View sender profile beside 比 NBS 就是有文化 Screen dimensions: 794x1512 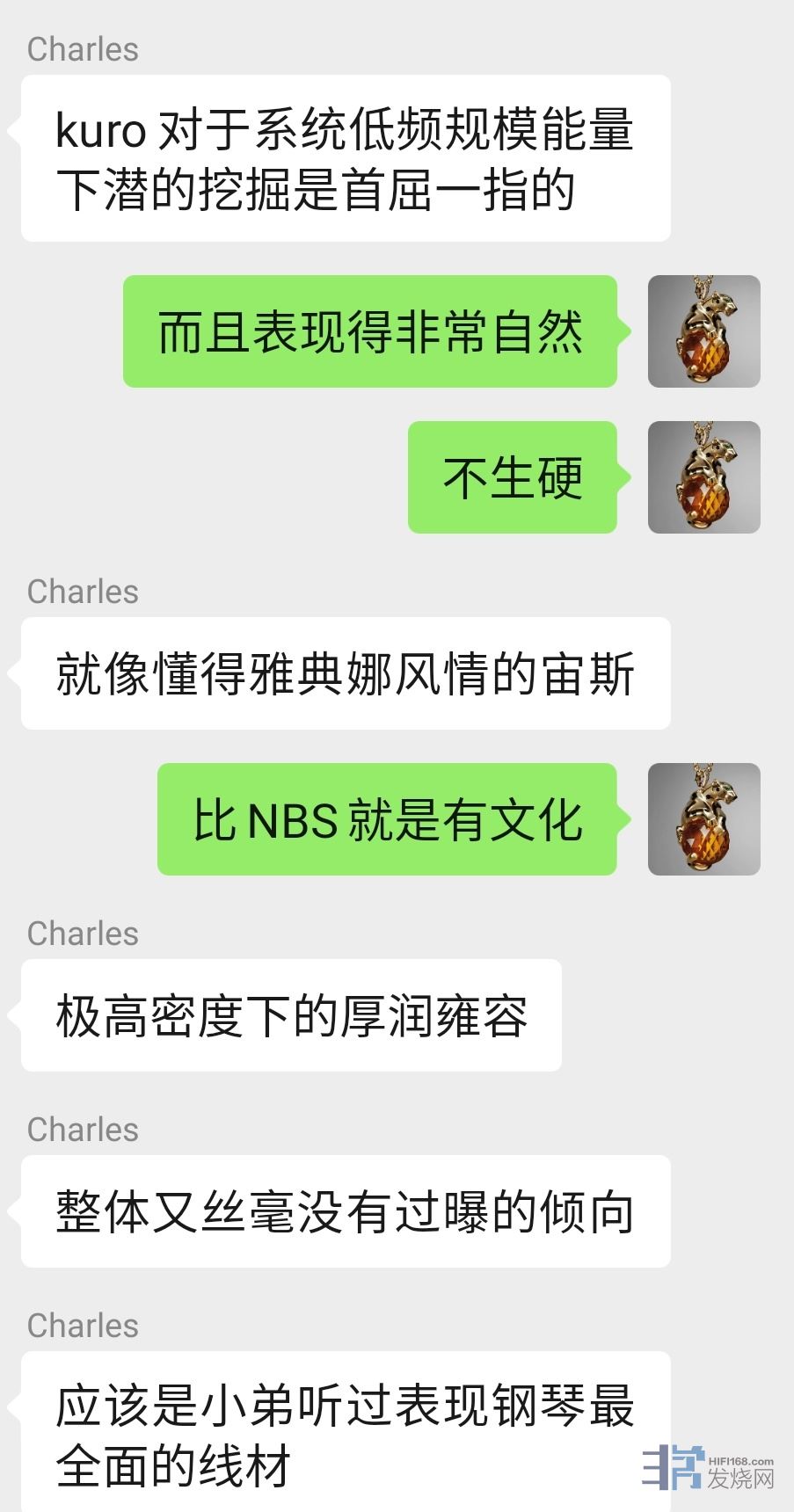(x=703, y=819)
